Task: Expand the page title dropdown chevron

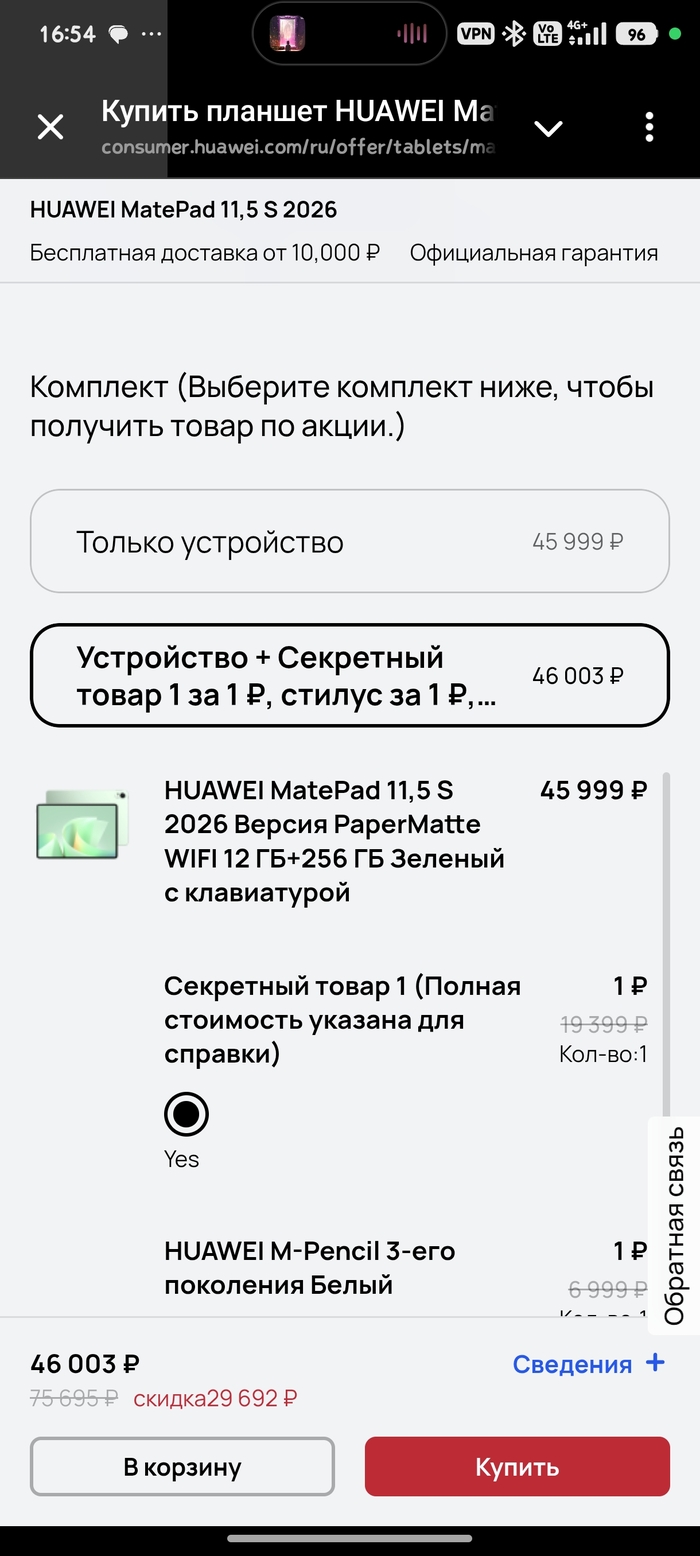Action: coord(548,128)
